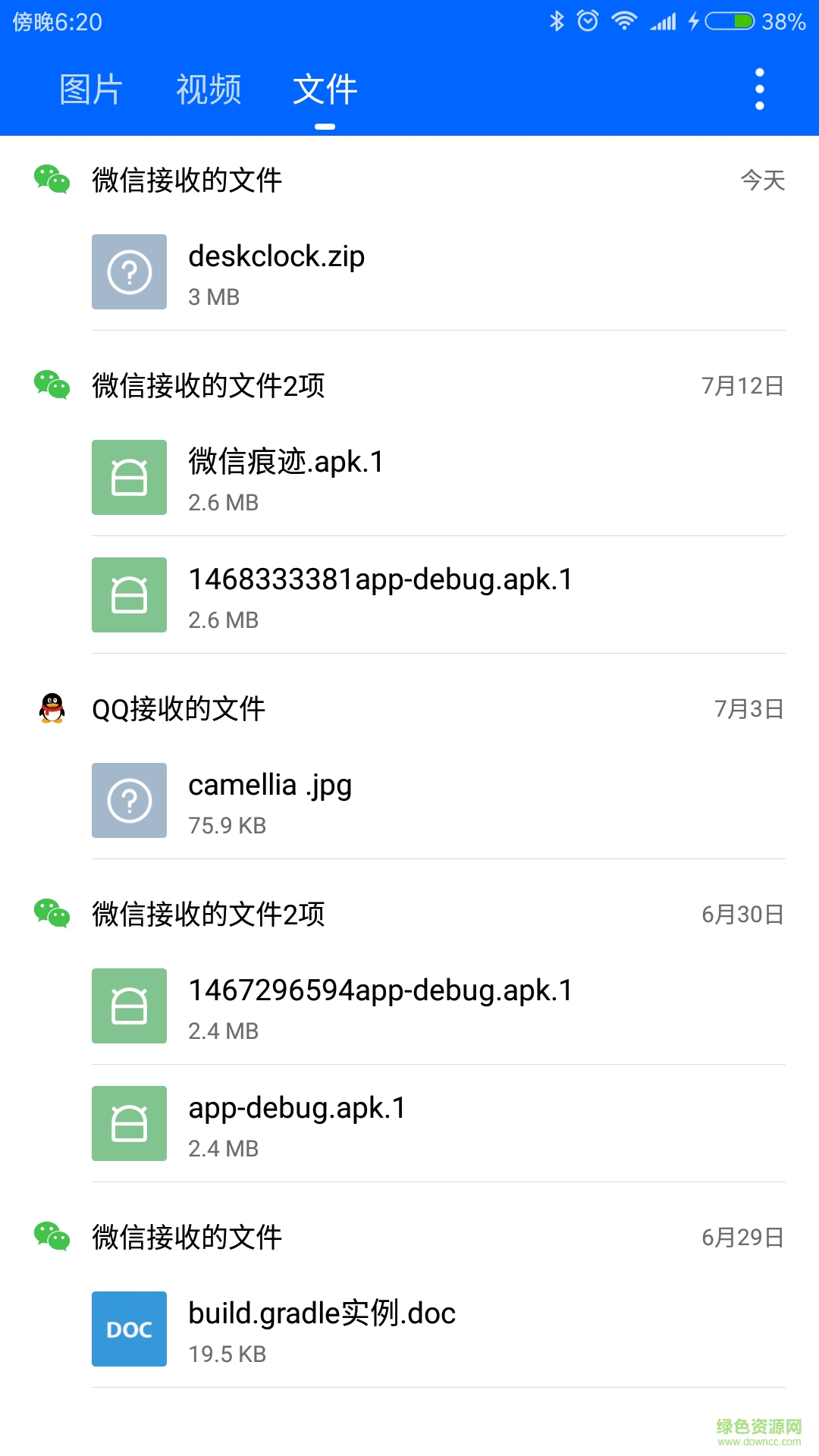Click the alarm clock status bar icon
The image size is (819, 1456).
(x=584, y=20)
